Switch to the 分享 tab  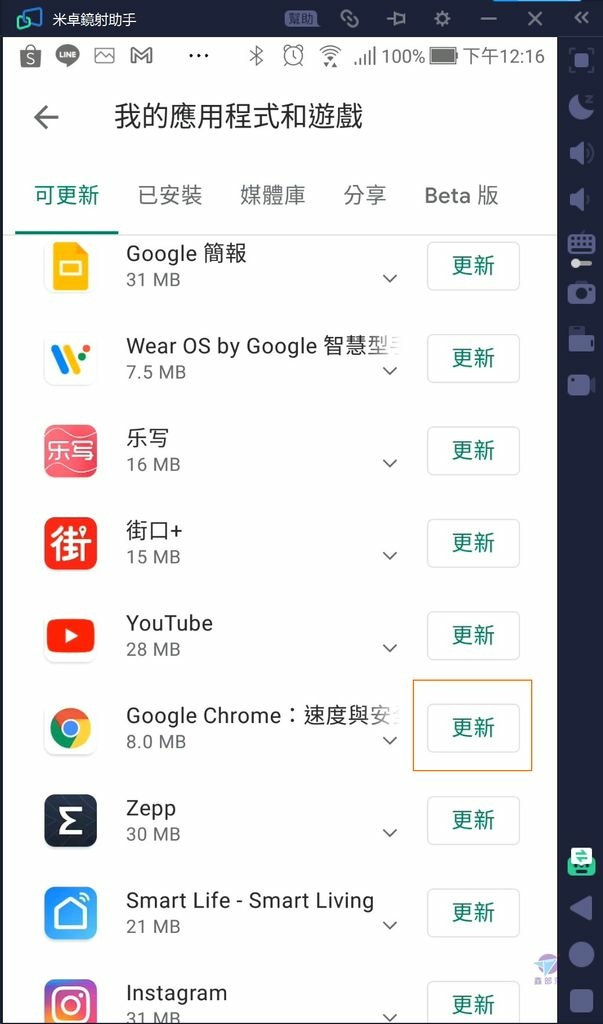(x=365, y=195)
